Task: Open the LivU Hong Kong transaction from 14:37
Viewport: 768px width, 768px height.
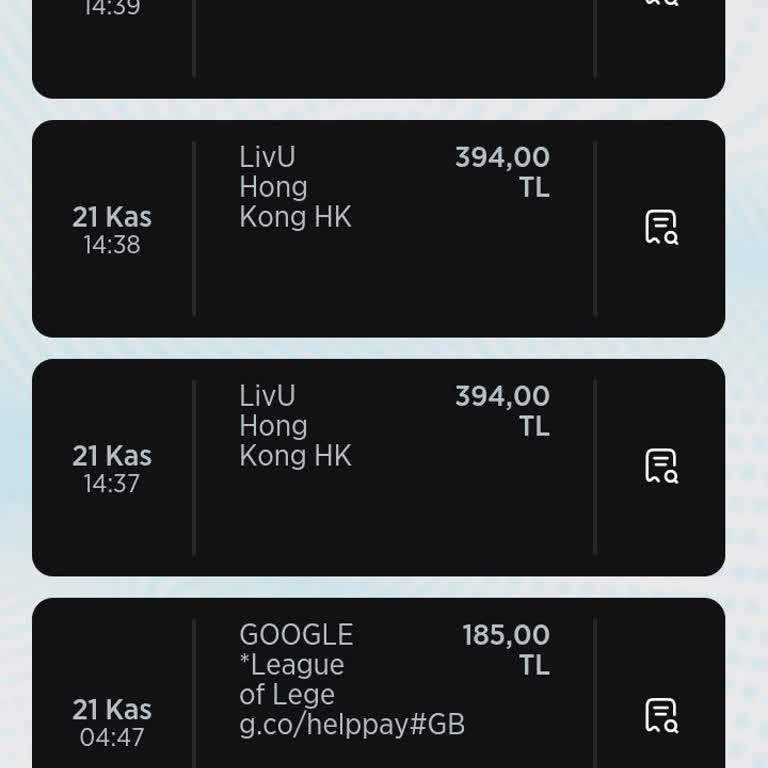Action: point(394,467)
